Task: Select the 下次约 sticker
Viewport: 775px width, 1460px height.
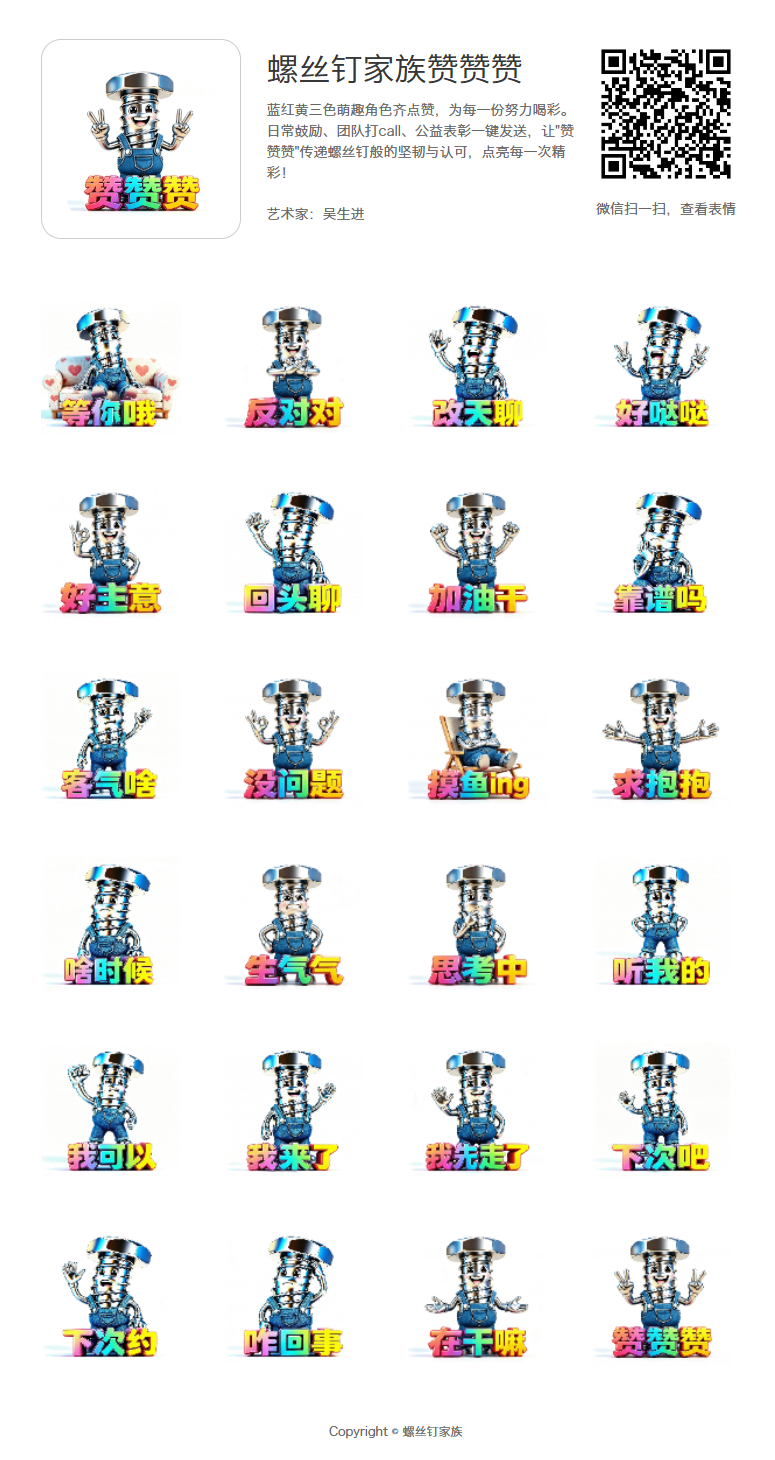Action: [110, 1298]
